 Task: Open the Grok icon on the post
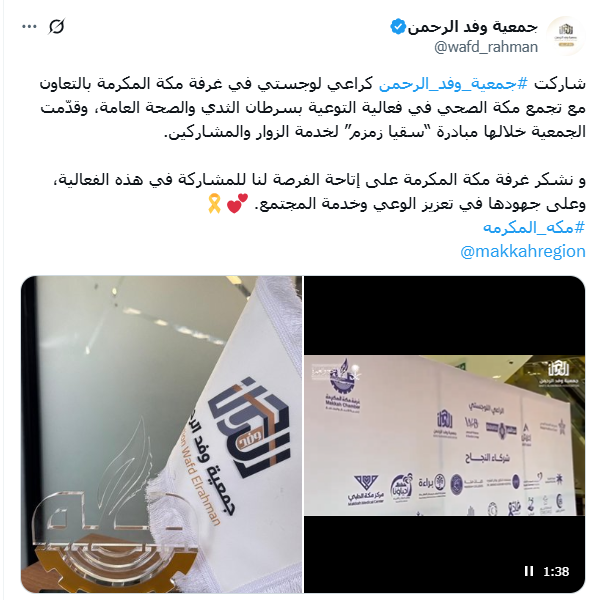tap(57, 27)
